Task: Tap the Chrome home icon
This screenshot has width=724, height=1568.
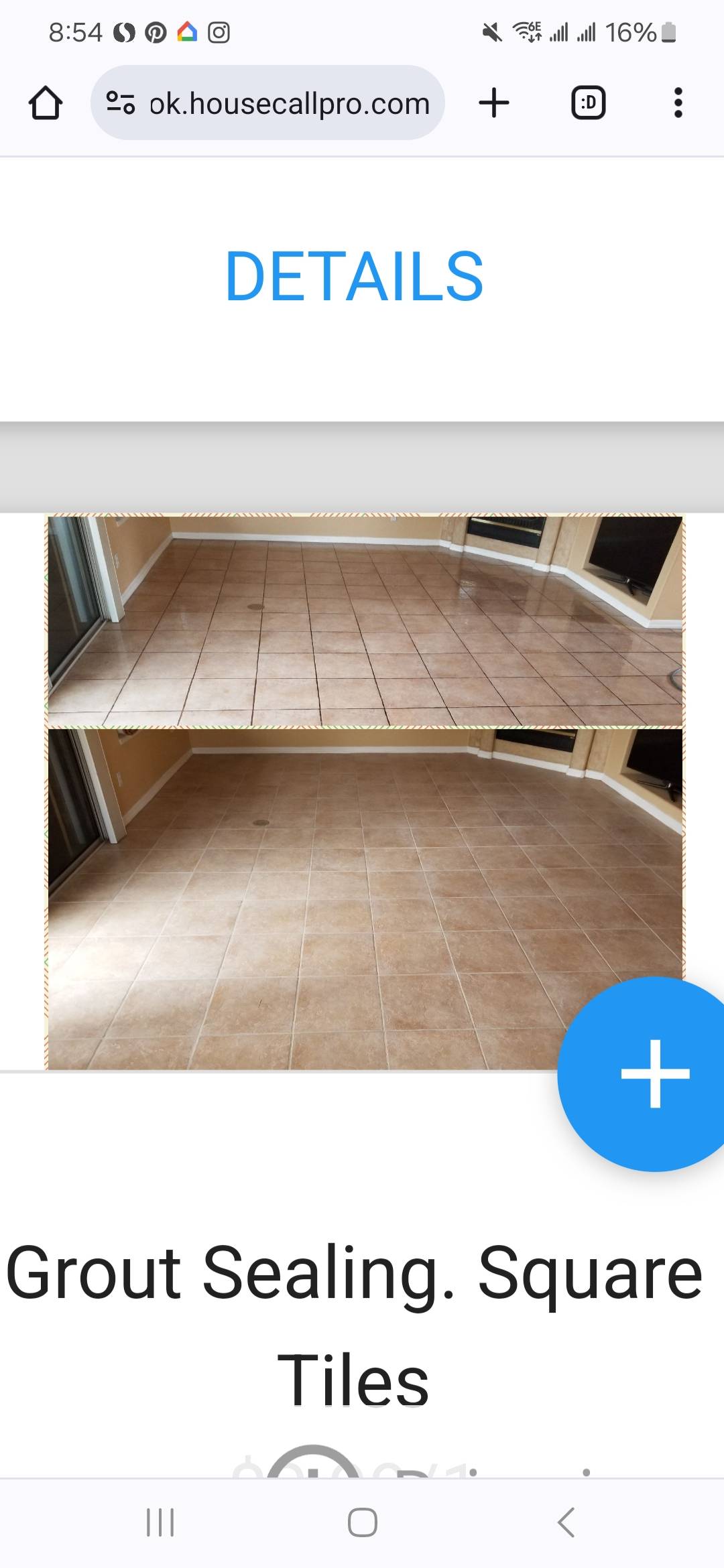Action: tap(45, 103)
